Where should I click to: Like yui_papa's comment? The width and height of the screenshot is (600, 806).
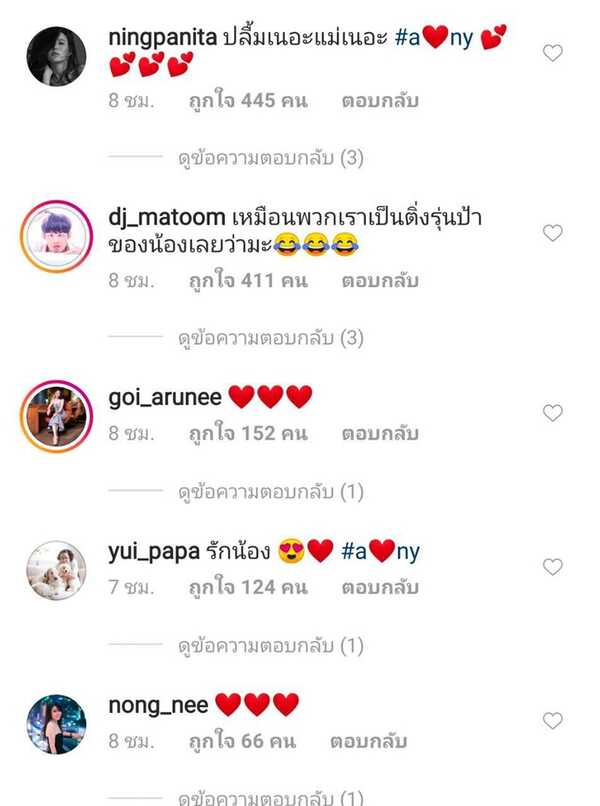pyautogui.click(x=552, y=567)
